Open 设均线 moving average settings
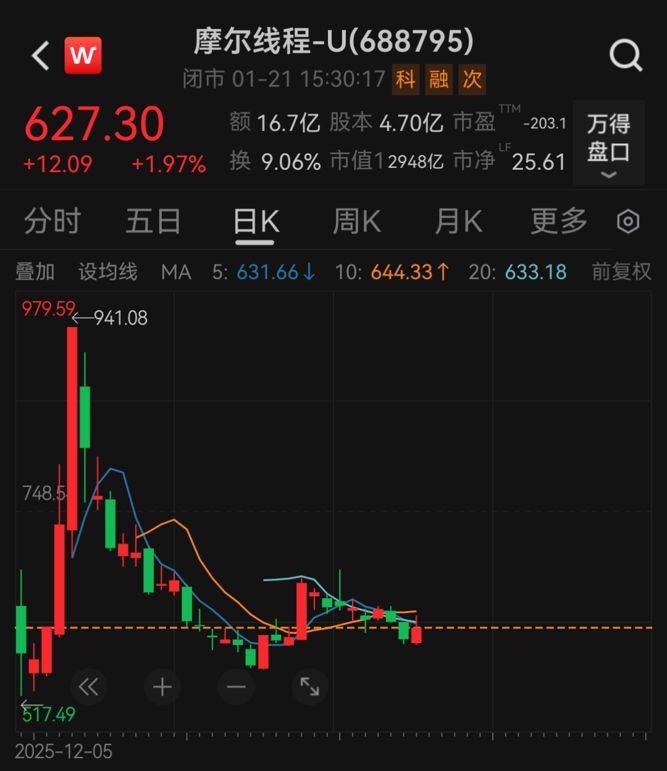Viewport: 667px width, 771px height. (x=108, y=271)
